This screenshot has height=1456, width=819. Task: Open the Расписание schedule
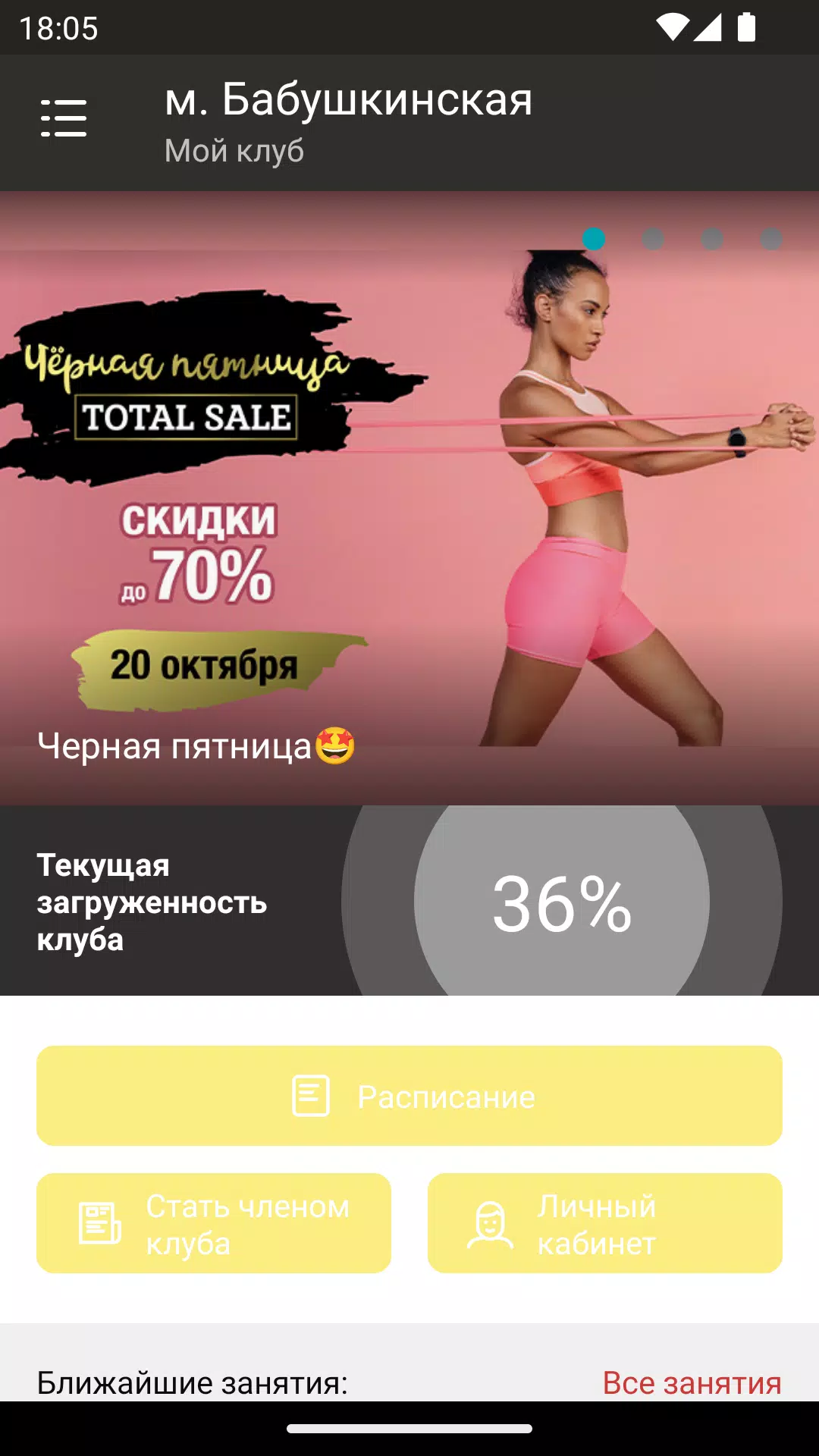409,1096
